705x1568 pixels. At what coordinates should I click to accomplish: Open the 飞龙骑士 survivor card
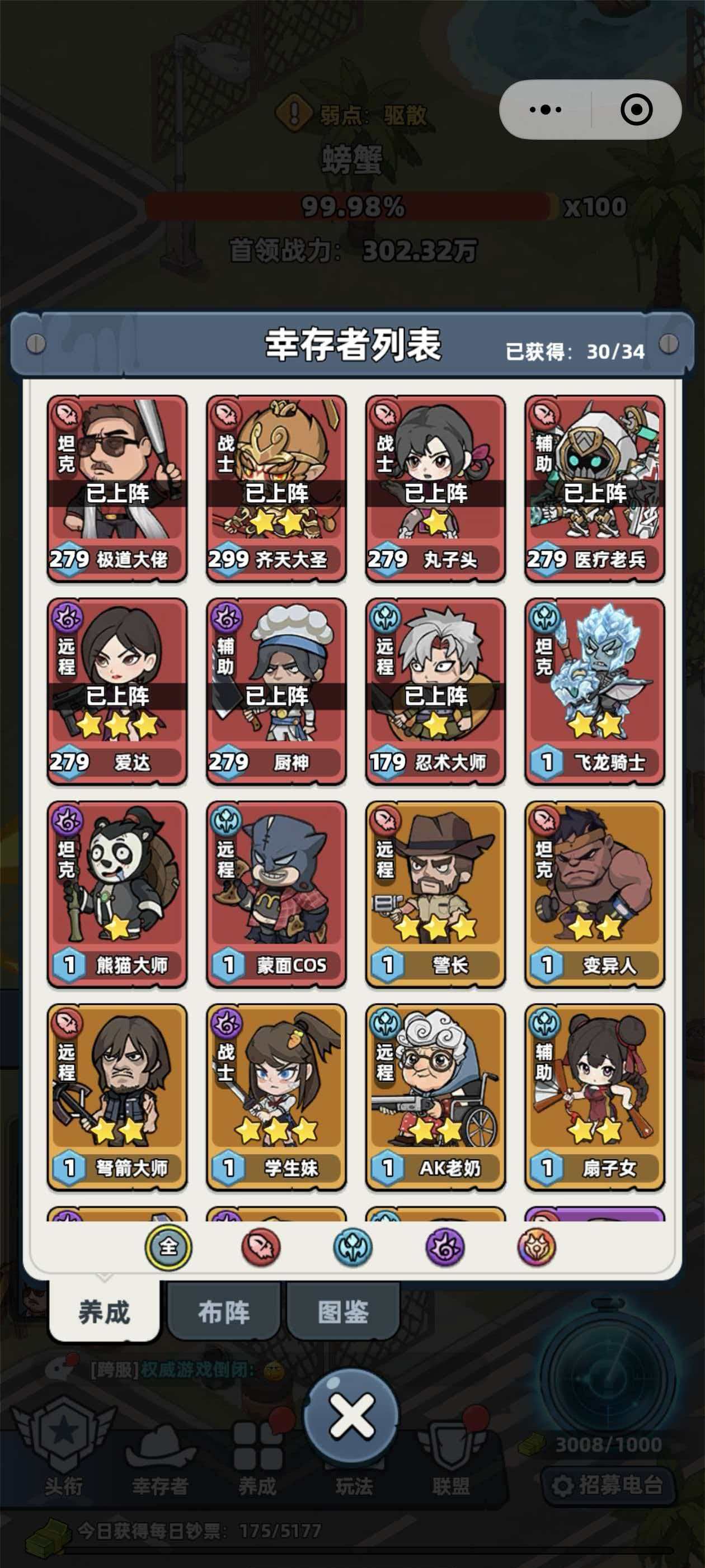[x=595, y=691]
